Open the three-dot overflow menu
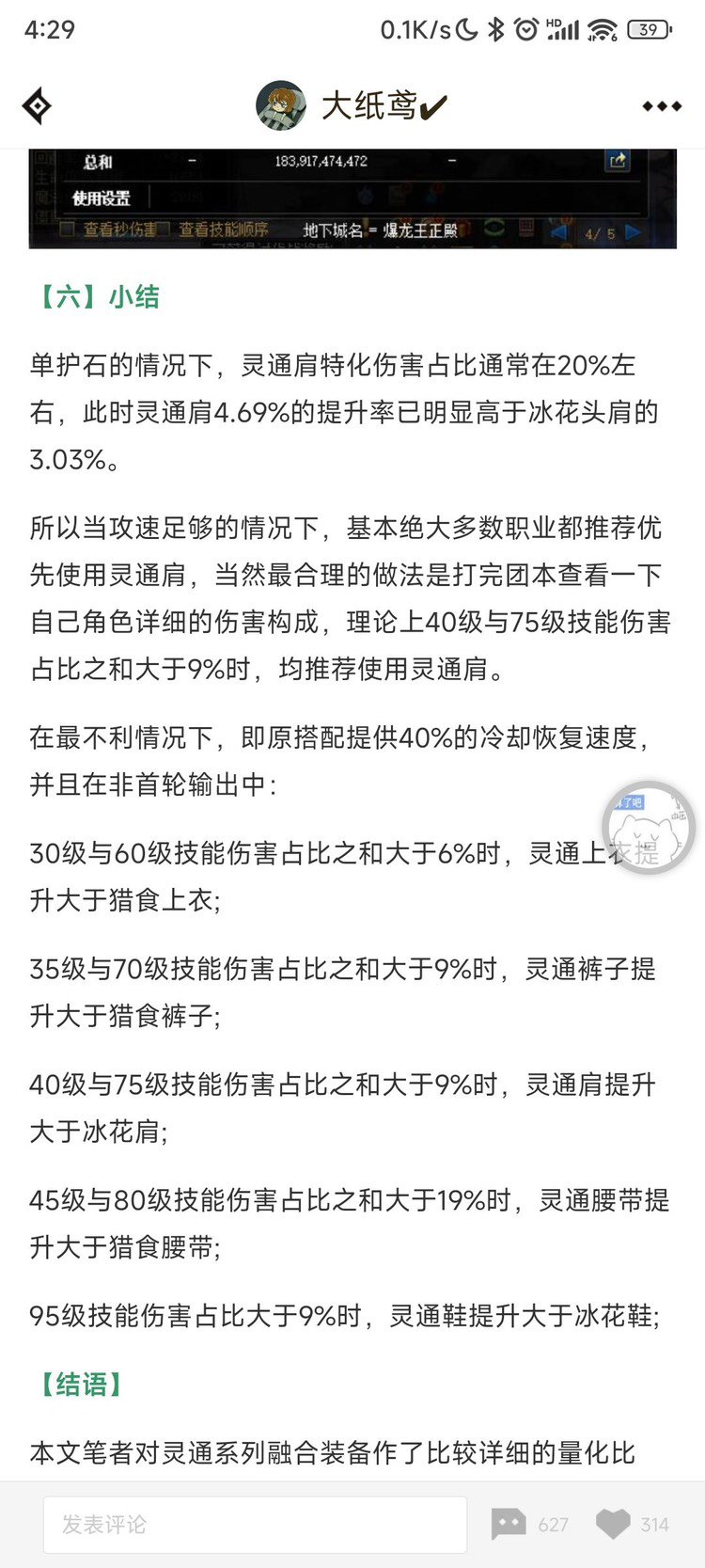The image size is (705, 1568). coord(662,106)
